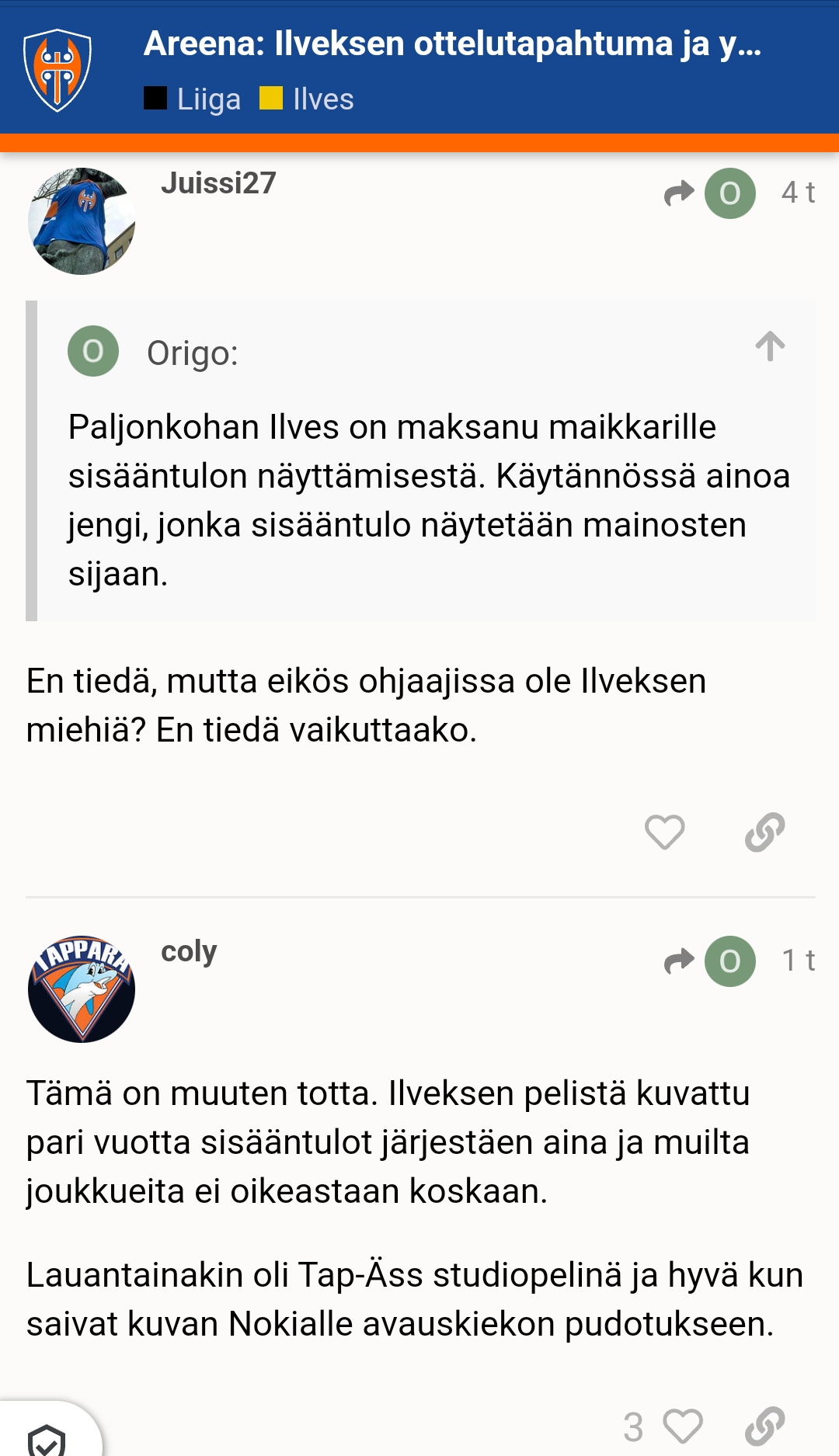Open Juissi27's profile avatar
Screen dimensions: 839x1456
coord(82,221)
